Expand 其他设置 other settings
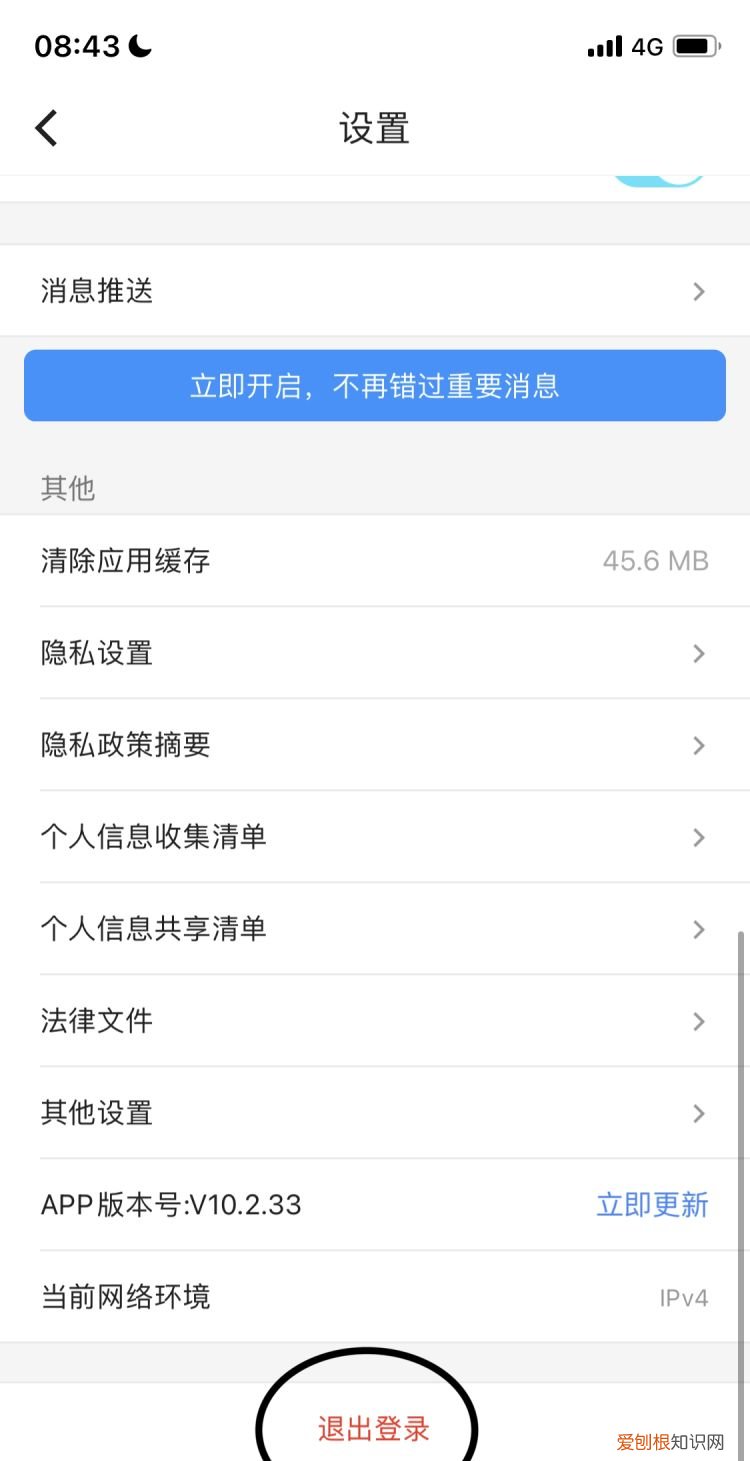 tap(375, 1113)
